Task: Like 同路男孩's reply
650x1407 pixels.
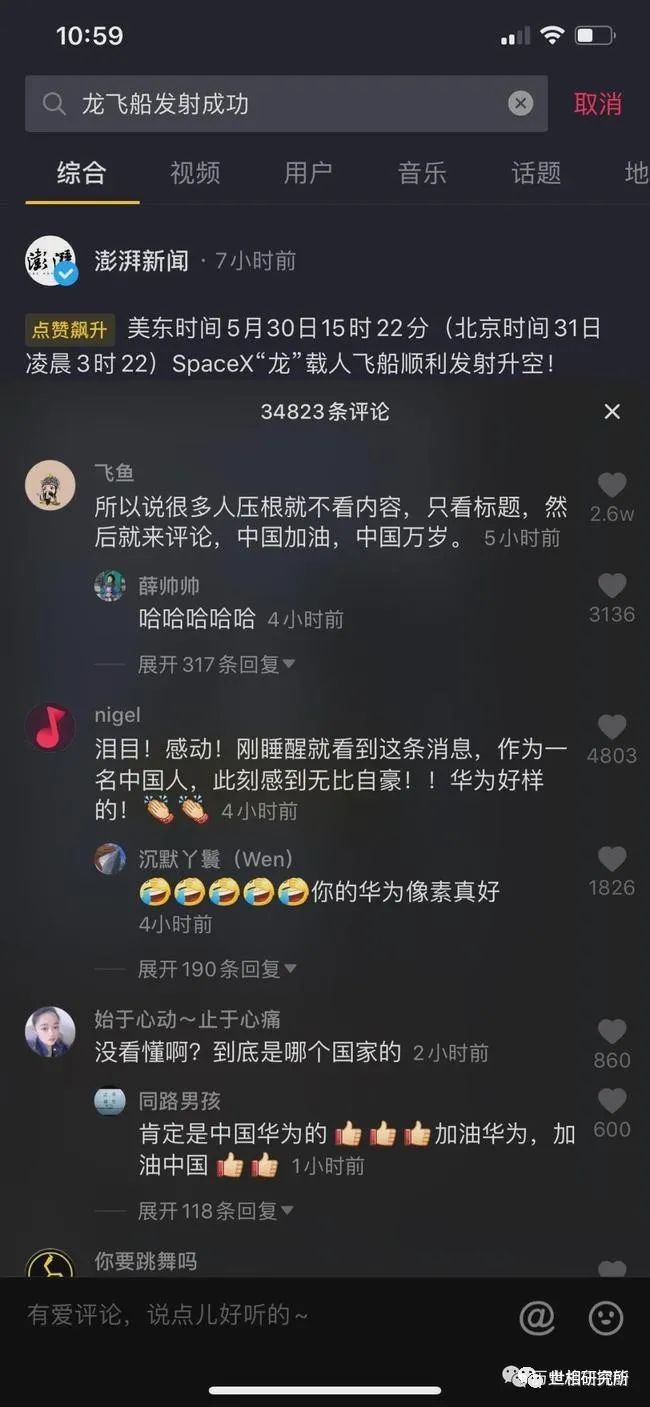Action: [x=612, y=1102]
